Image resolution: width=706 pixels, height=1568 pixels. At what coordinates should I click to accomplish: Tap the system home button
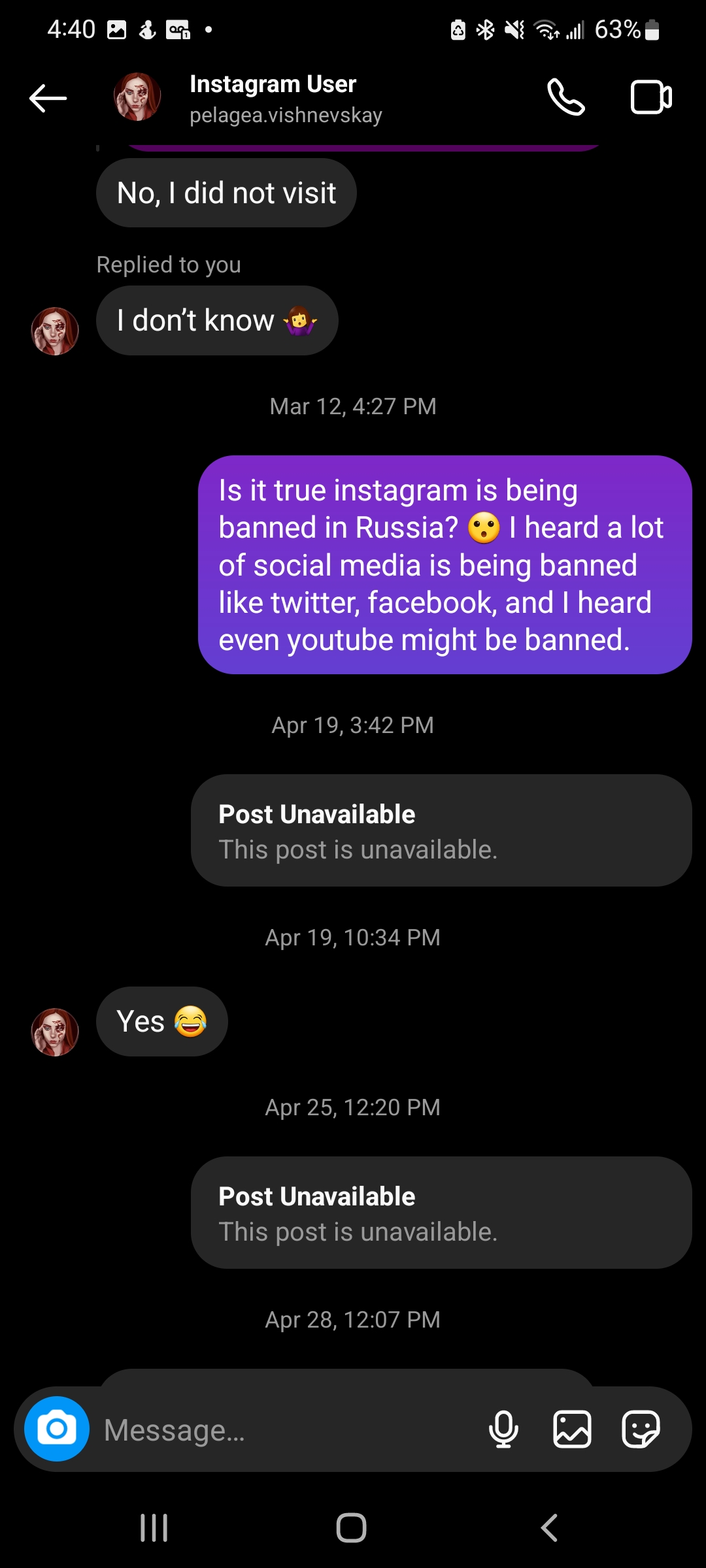coord(352,1527)
